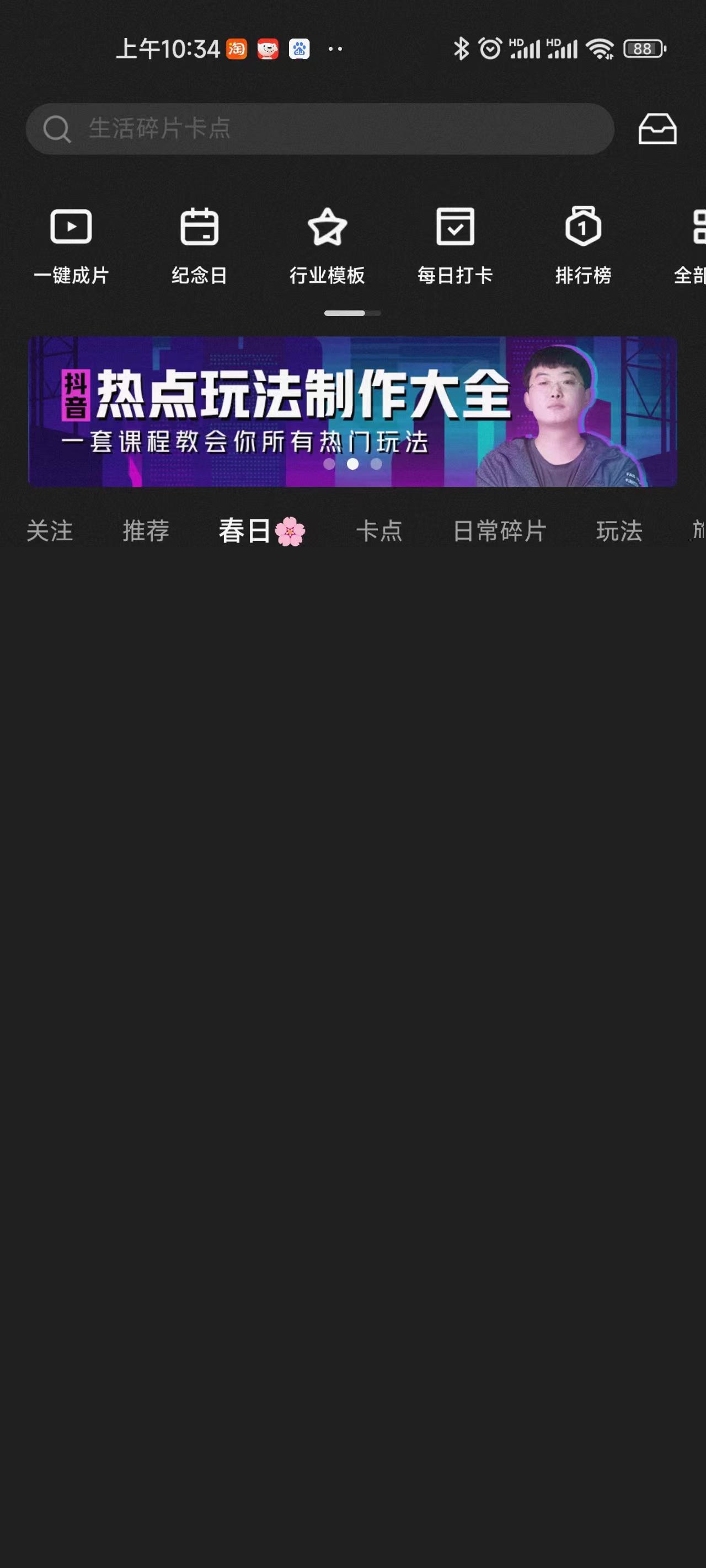The height and width of the screenshot is (1568, 706).
Task: Open the 热点玩法制作大全 banner
Action: click(x=352, y=411)
